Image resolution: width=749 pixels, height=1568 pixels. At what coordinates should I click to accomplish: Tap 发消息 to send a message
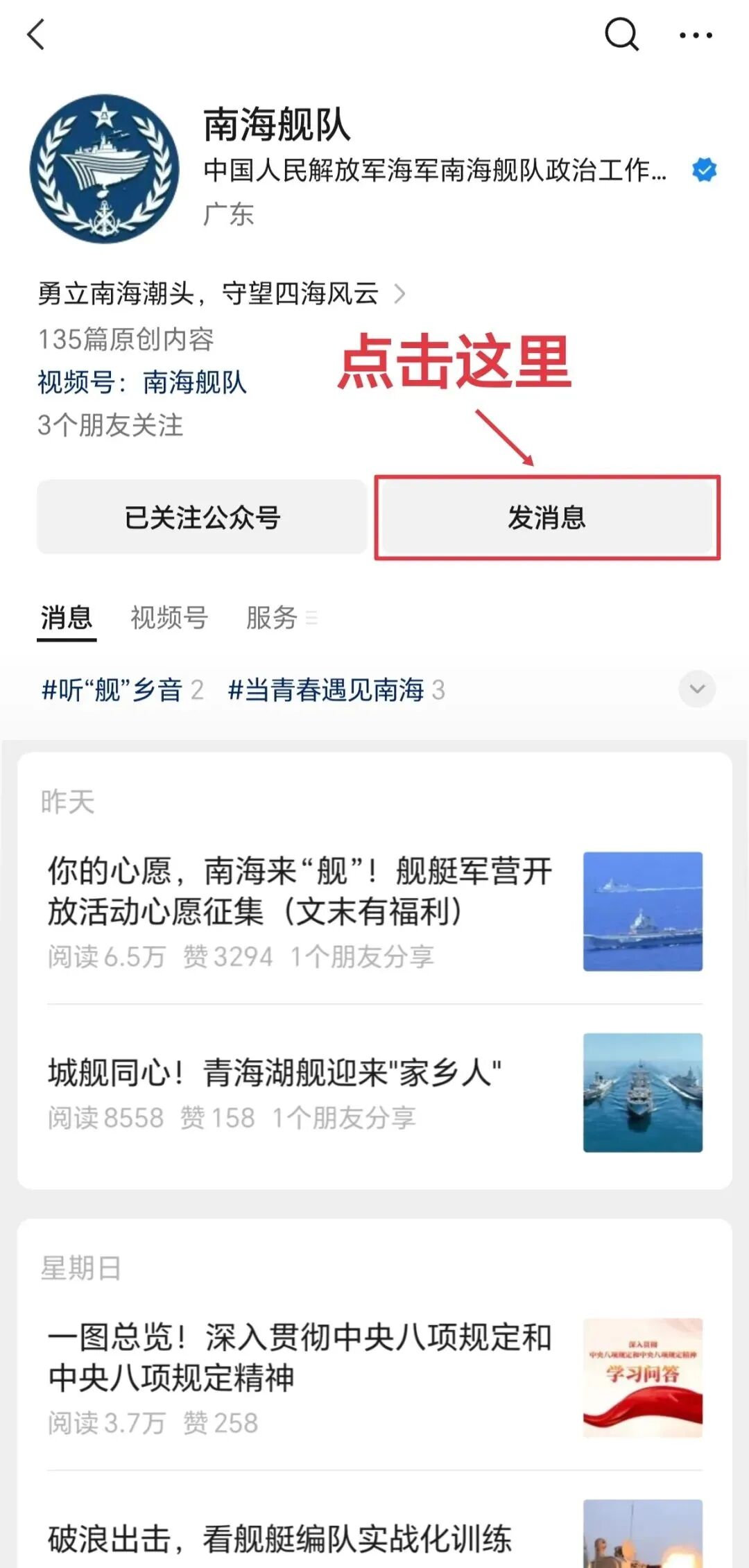[x=547, y=517]
